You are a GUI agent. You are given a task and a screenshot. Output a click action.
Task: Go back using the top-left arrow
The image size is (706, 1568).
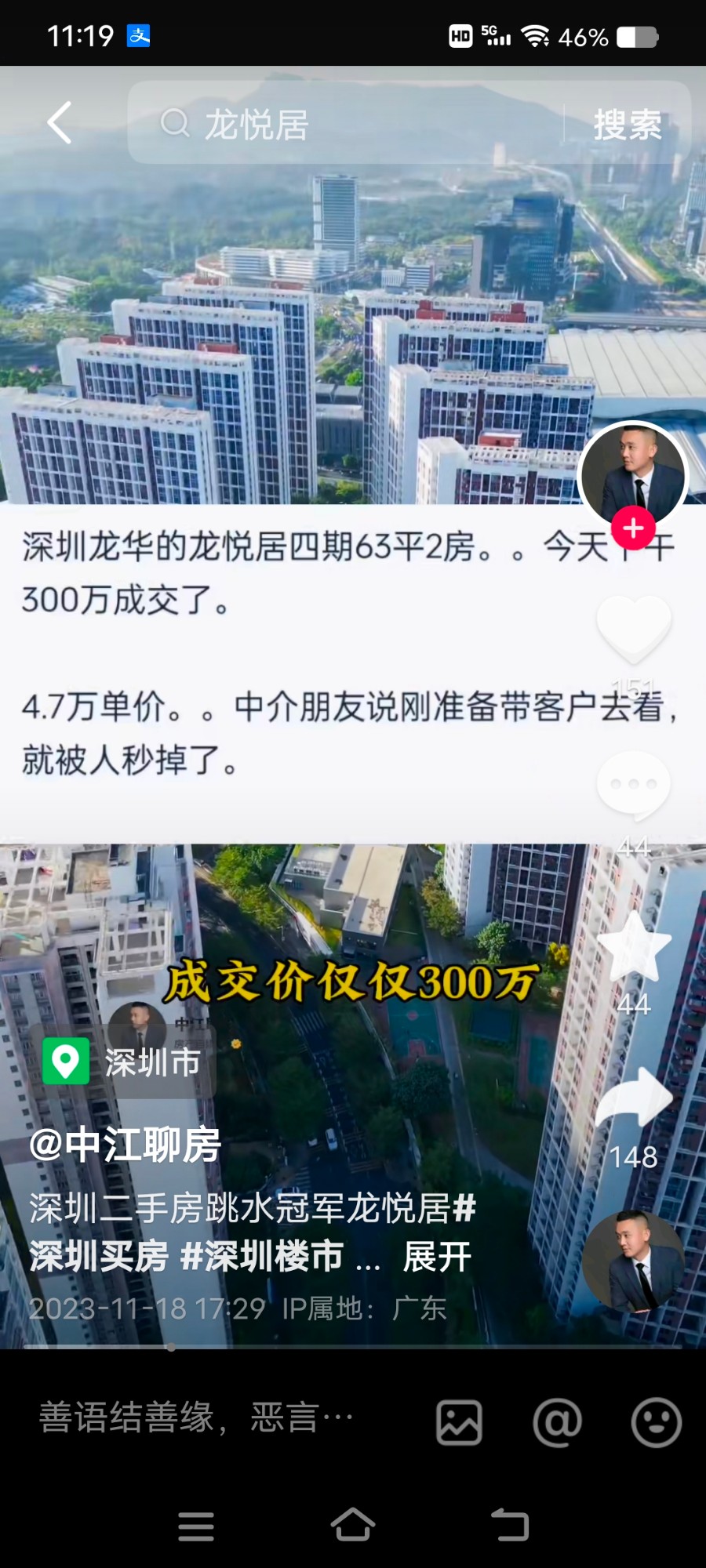pos(60,122)
